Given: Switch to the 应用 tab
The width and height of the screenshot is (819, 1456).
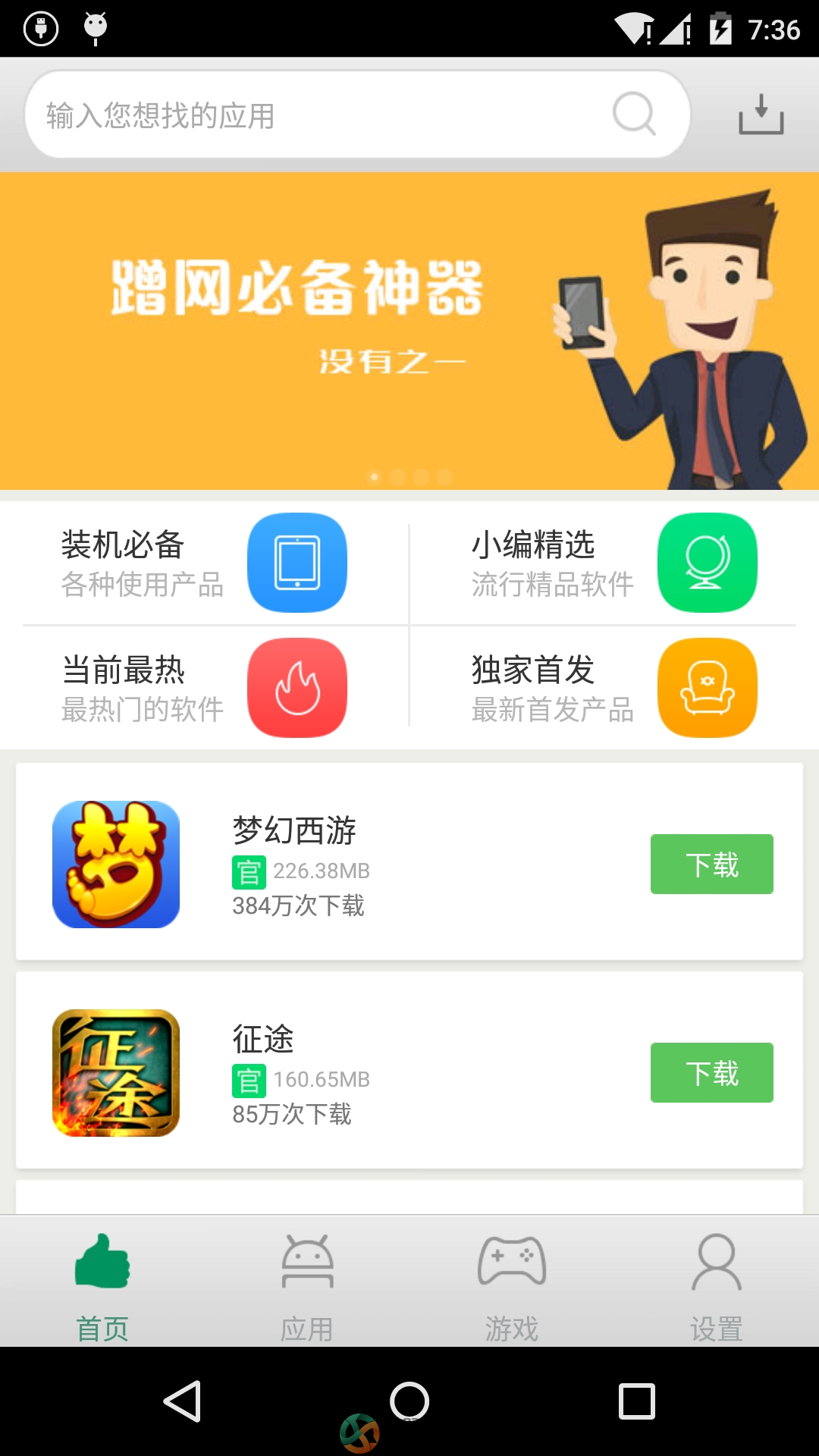Looking at the screenshot, I should click(307, 1283).
